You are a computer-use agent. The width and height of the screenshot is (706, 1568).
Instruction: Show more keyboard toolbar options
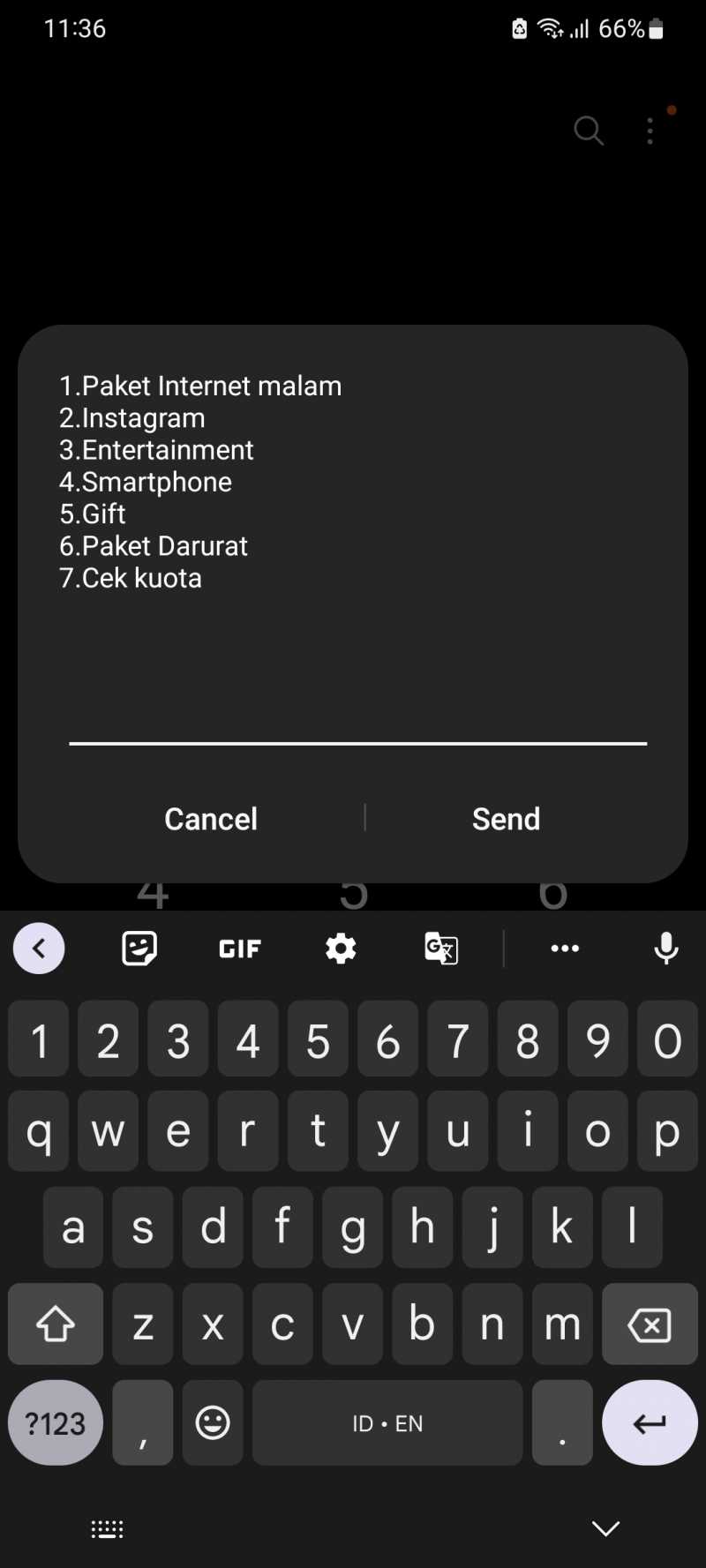point(565,949)
